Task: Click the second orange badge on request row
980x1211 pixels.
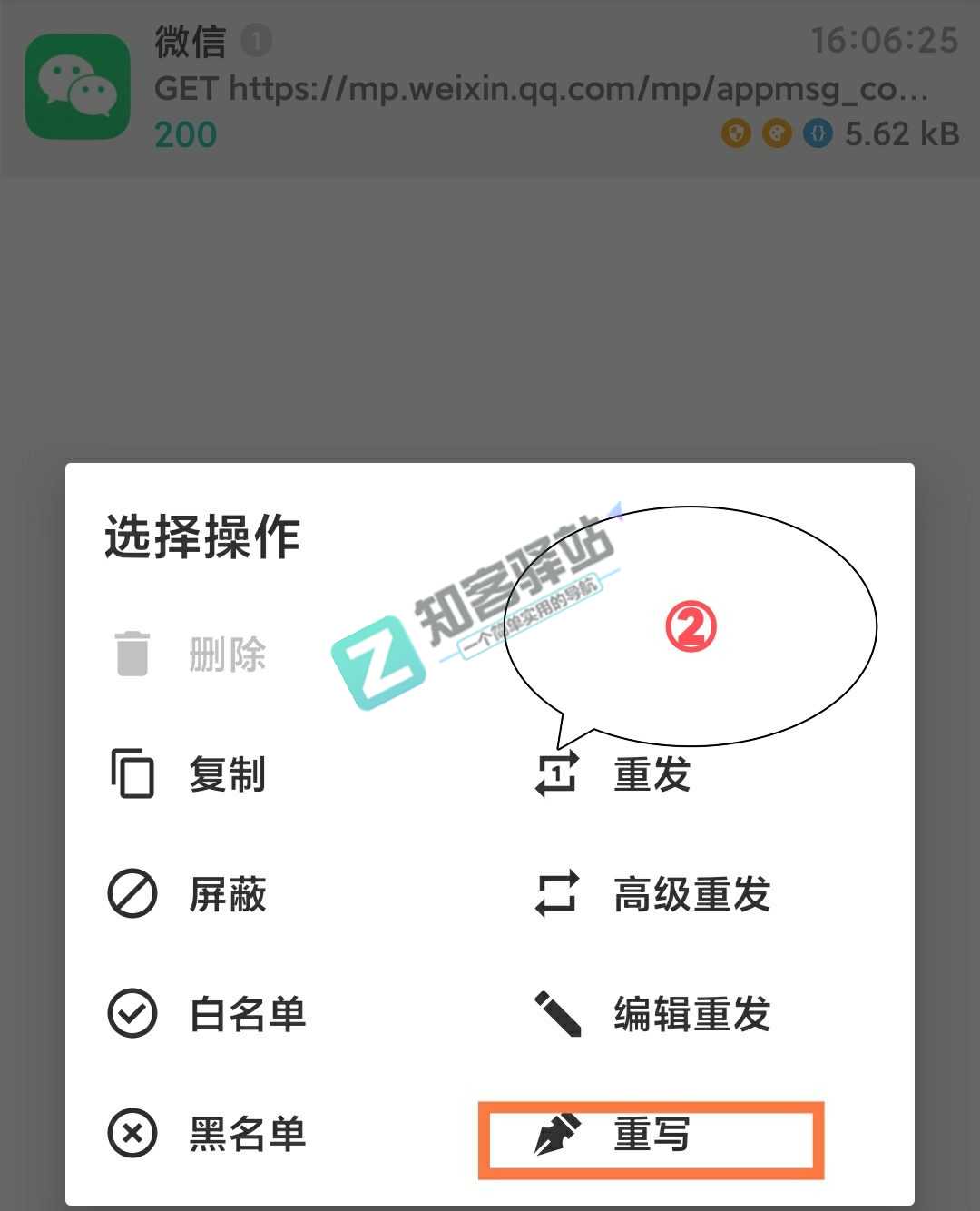Action: point(777,133)
